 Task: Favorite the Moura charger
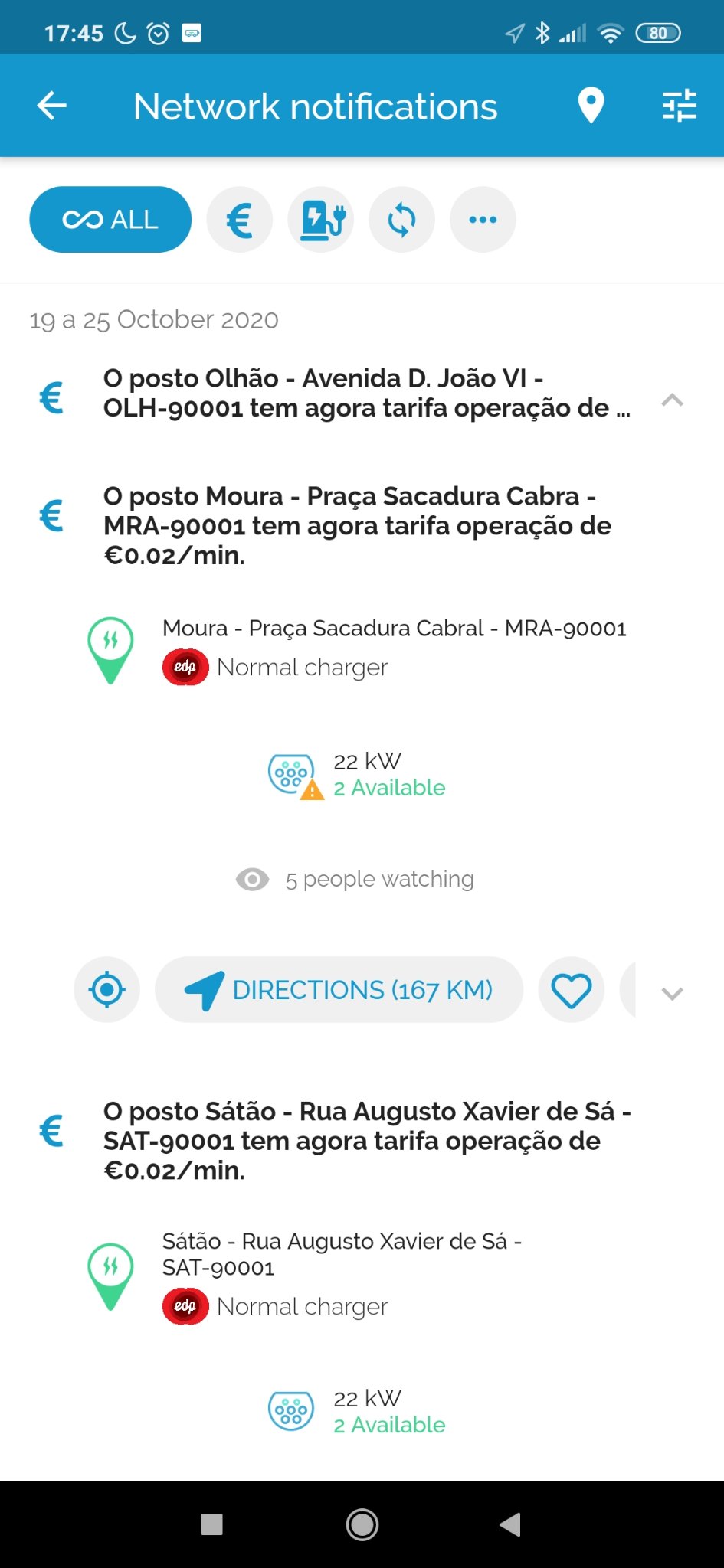pyautogui.click(x=572, y=990)
